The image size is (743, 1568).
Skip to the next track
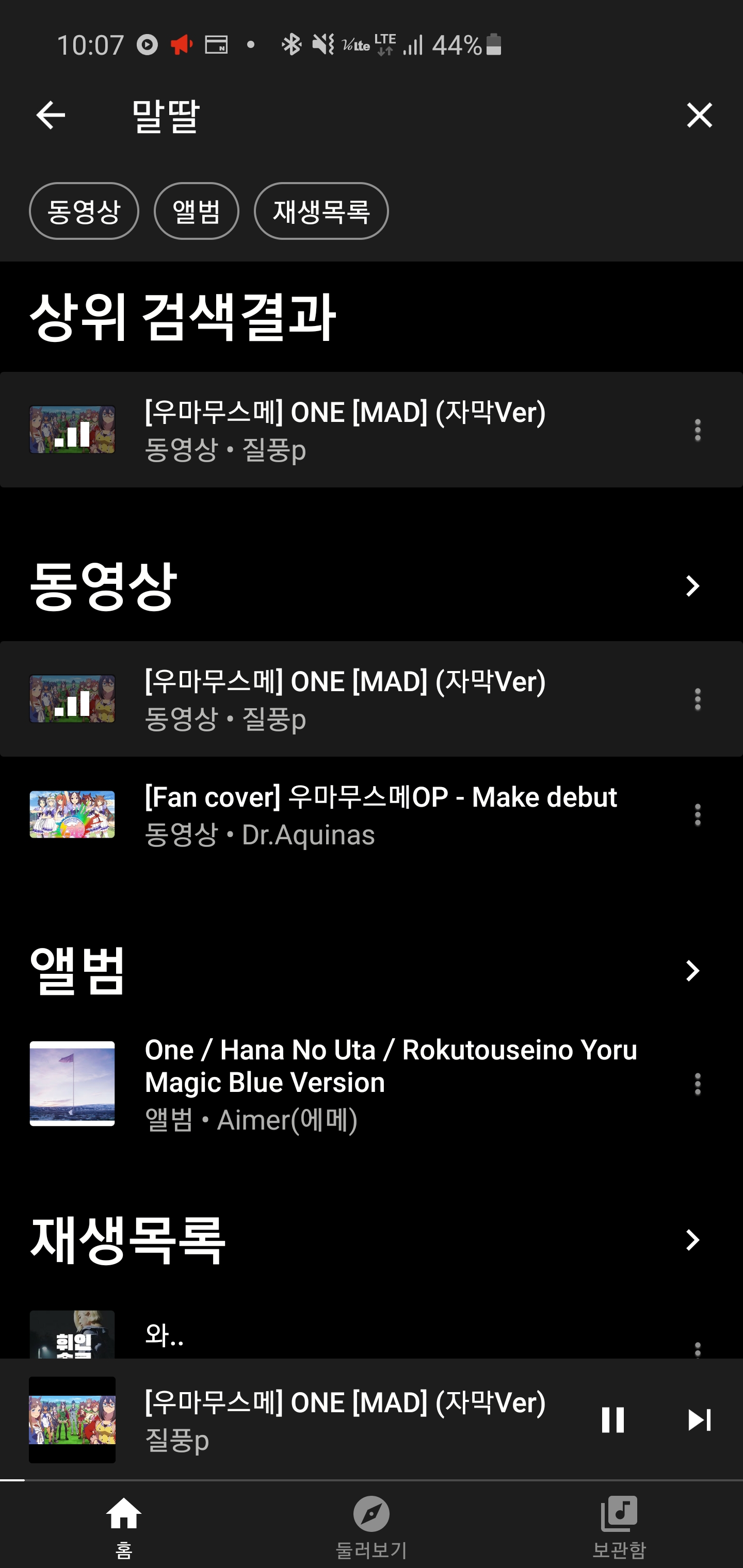click(x=699, y=1419)
